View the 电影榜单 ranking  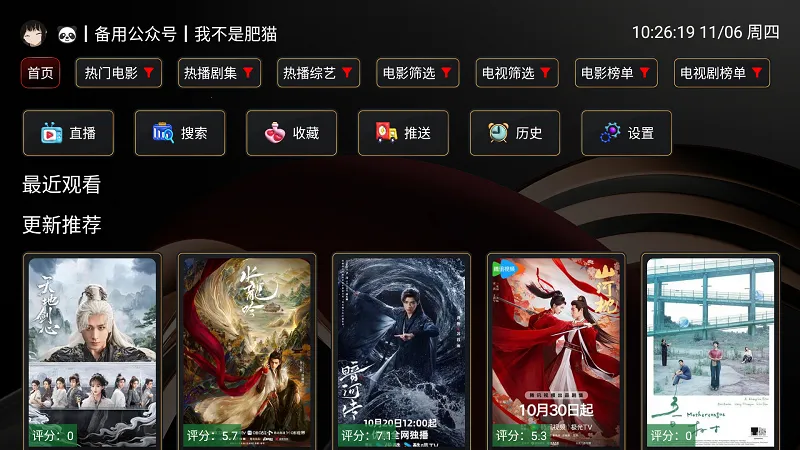click(616, 73)
